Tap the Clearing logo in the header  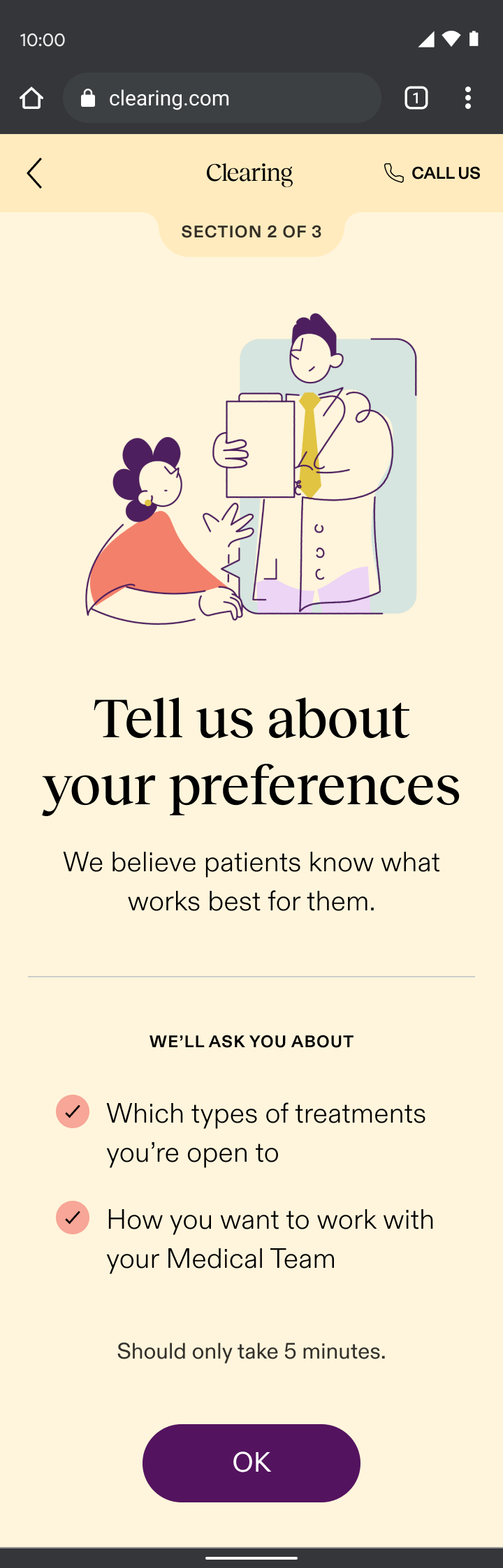coord(249,173)
